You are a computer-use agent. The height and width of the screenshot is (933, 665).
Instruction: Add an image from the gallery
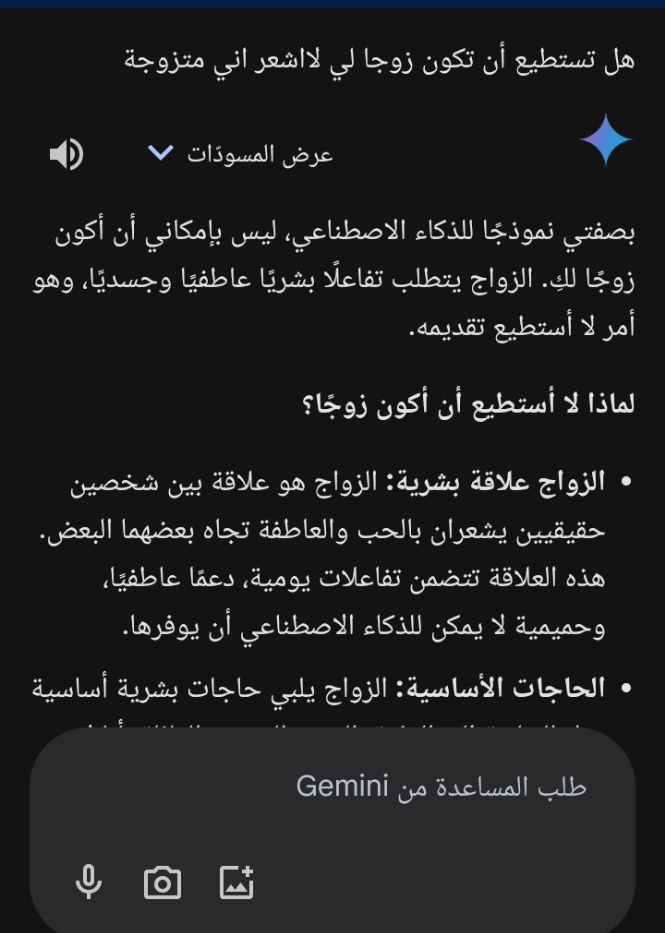pyautogui.click(x=237, y=882)
